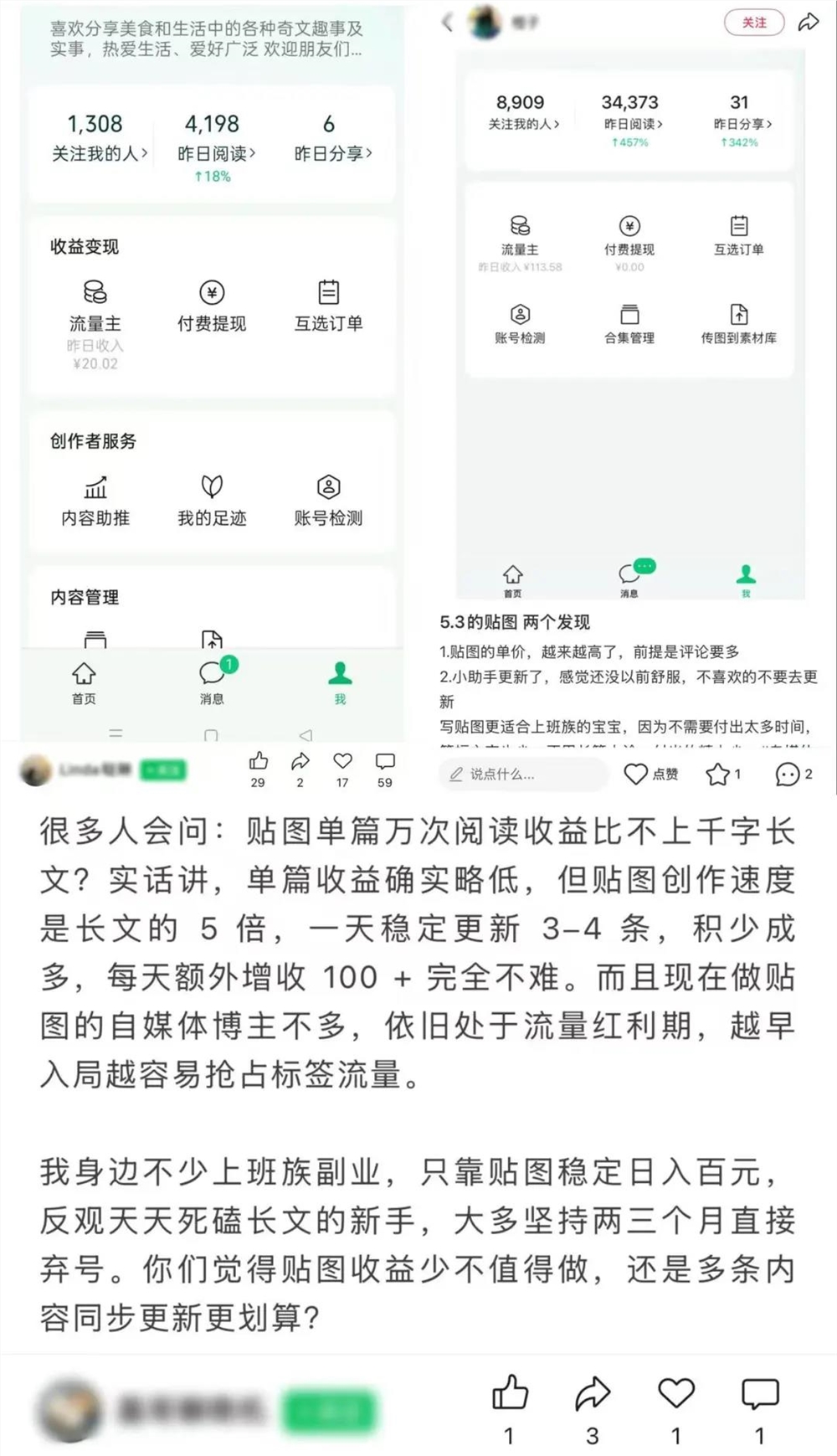The height and width of the screenshot is (1456, 837).
Task: Give a thumbs-up to the post with 1 like
Action: click(x=510, y=1393)
